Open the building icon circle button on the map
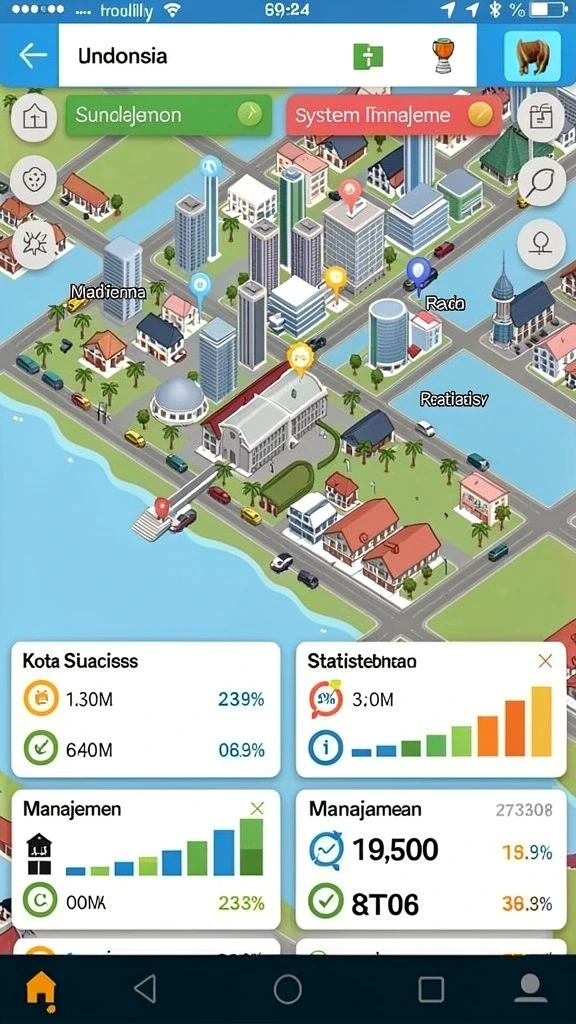This screenshot has height=1024, width=576. [x=33, y=118]
